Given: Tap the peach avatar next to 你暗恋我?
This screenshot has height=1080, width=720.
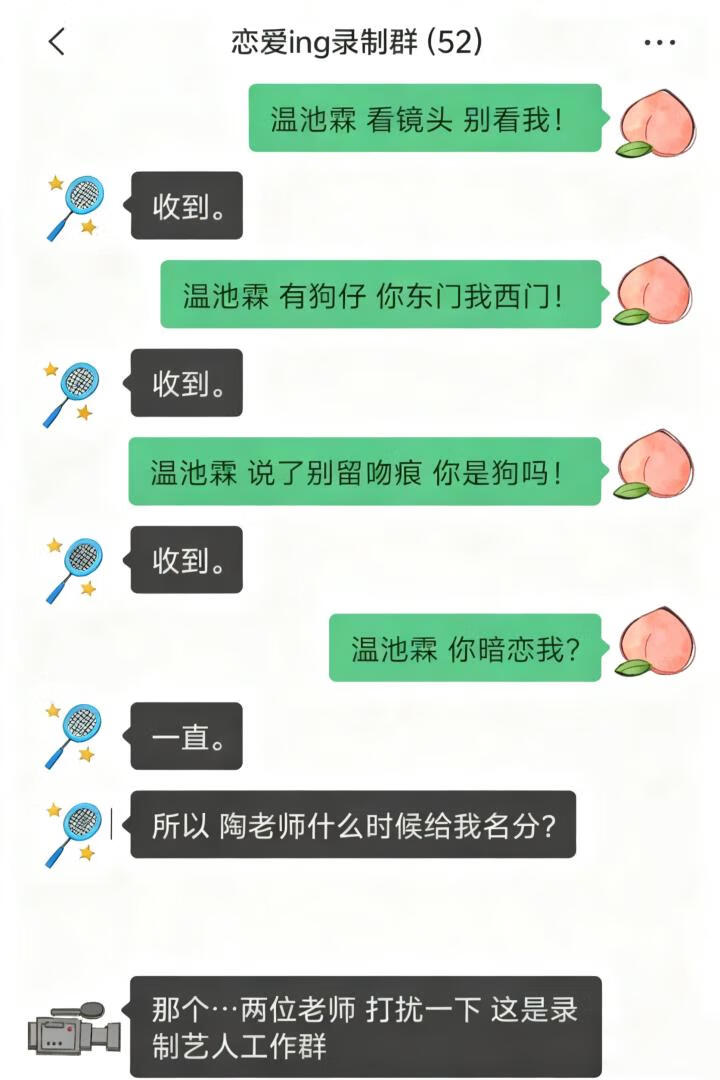Looking at the screenshot, I should (655, 642).
